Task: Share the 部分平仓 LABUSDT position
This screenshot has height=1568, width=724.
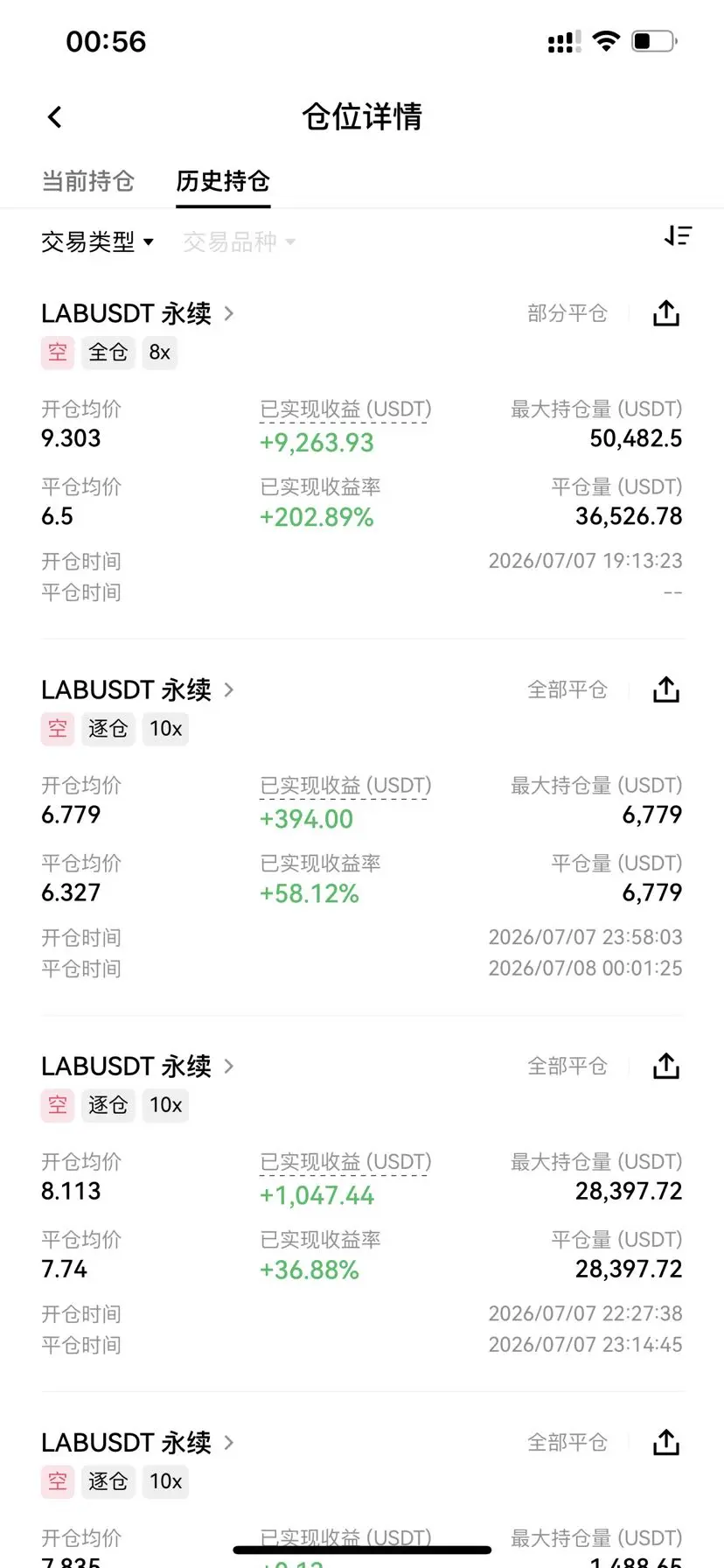Action: click(x=666, y=313)
